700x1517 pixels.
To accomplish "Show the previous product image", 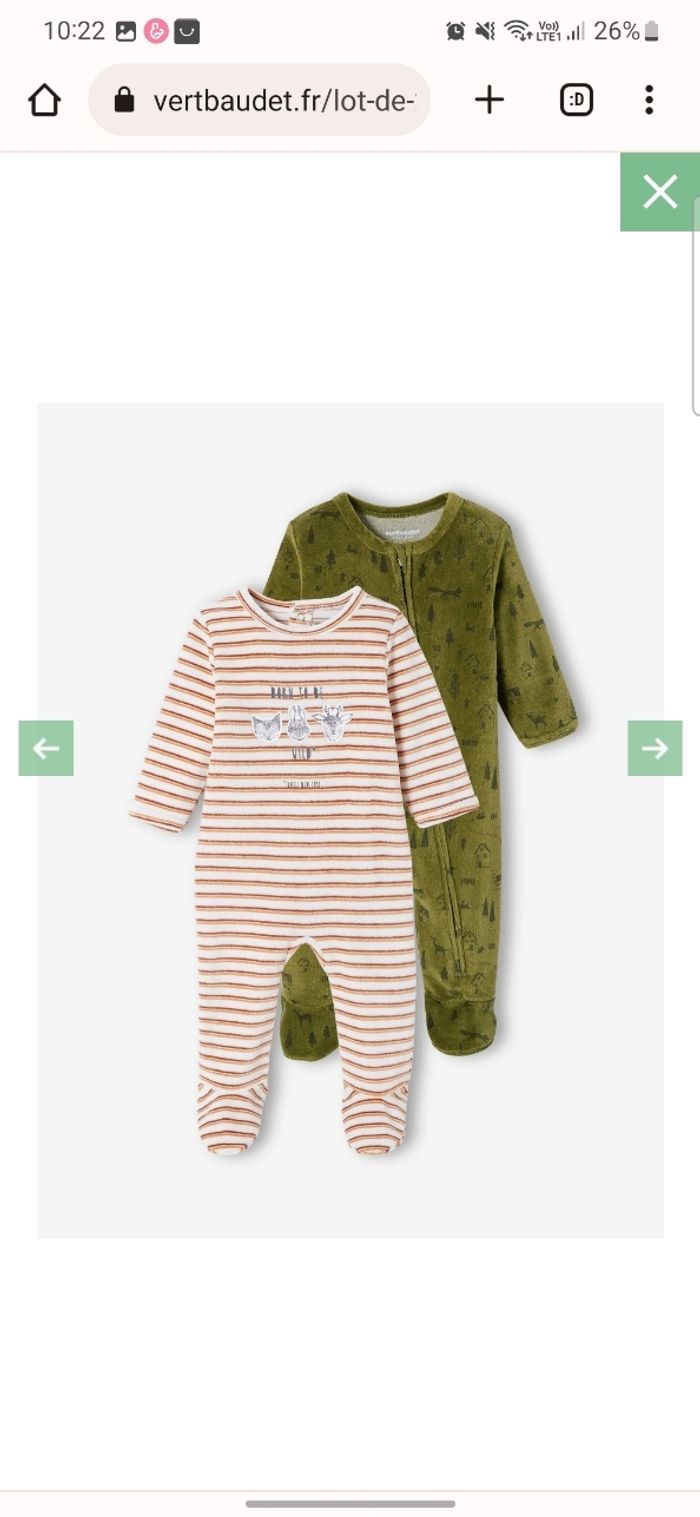I will coord(46,748).
